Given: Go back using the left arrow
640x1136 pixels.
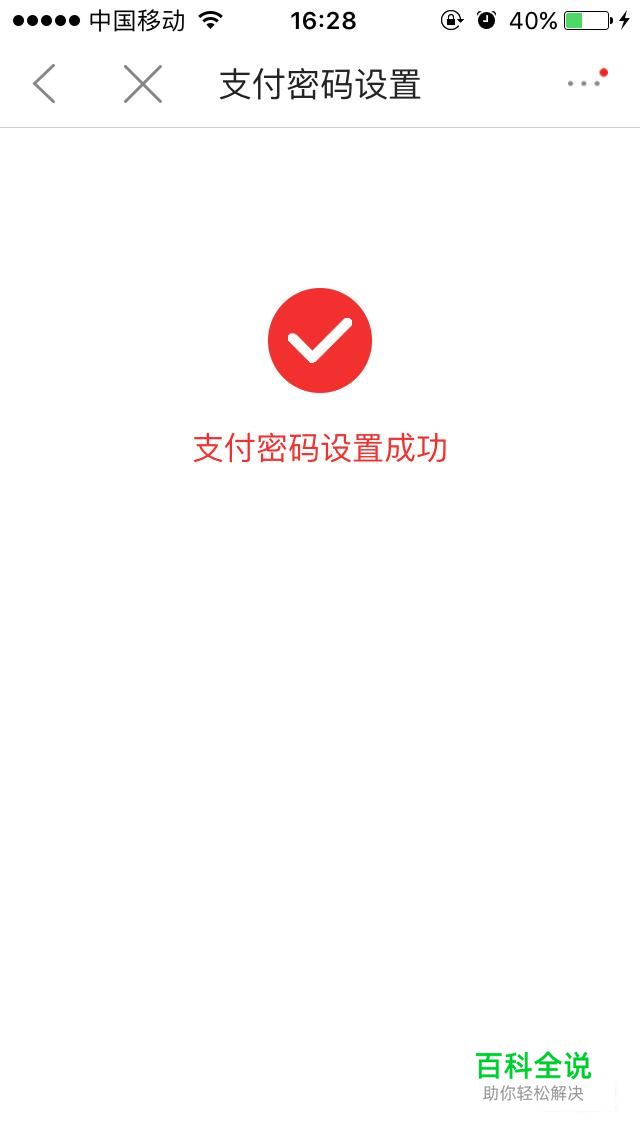Looking at the screenshot, I should [x=44, y=84].
